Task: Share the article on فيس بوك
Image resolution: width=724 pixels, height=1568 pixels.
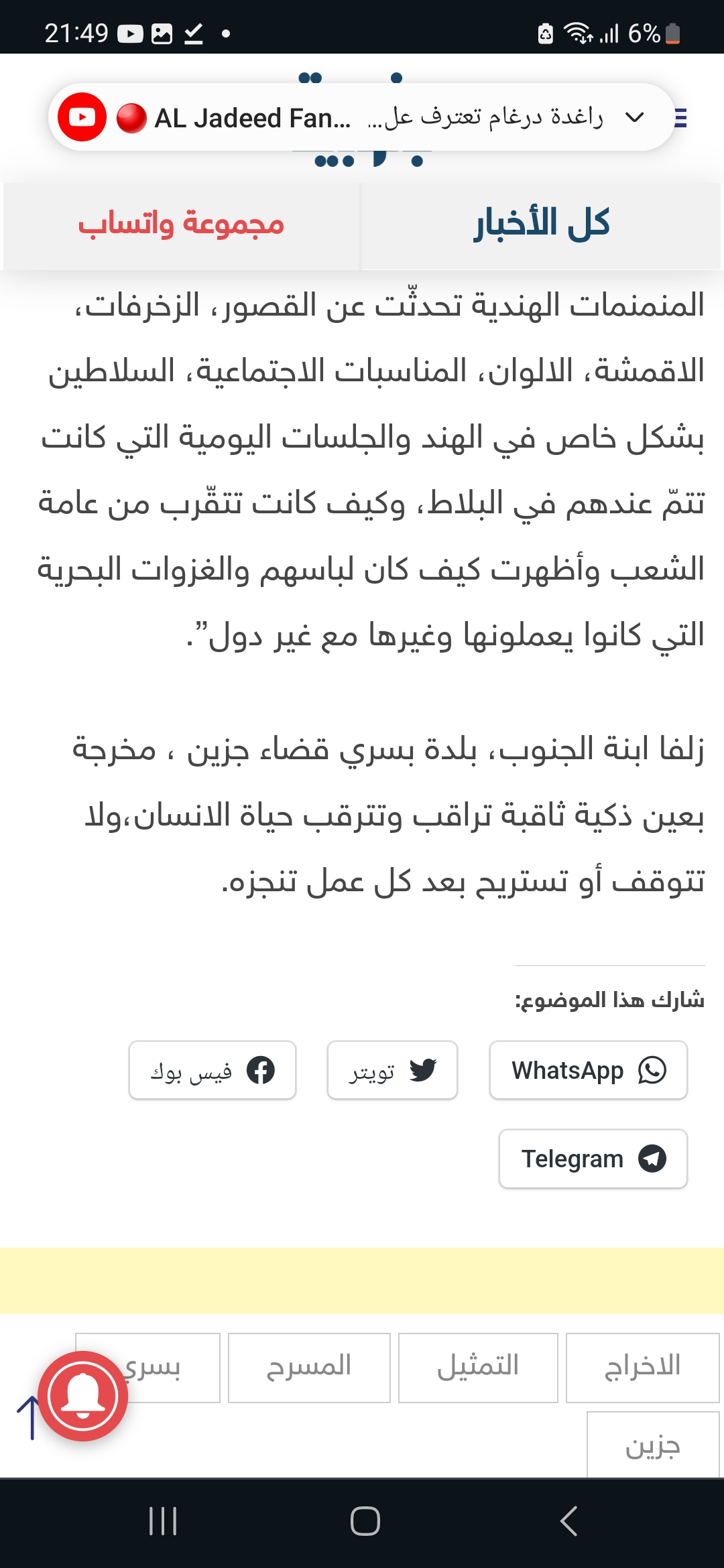Action: point(212,1070)
